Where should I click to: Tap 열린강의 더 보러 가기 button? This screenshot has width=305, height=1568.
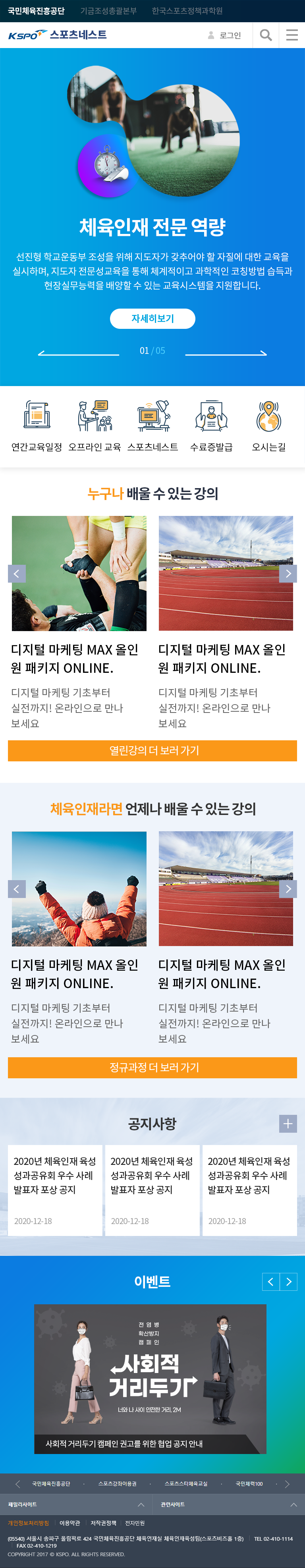point(152,751)
